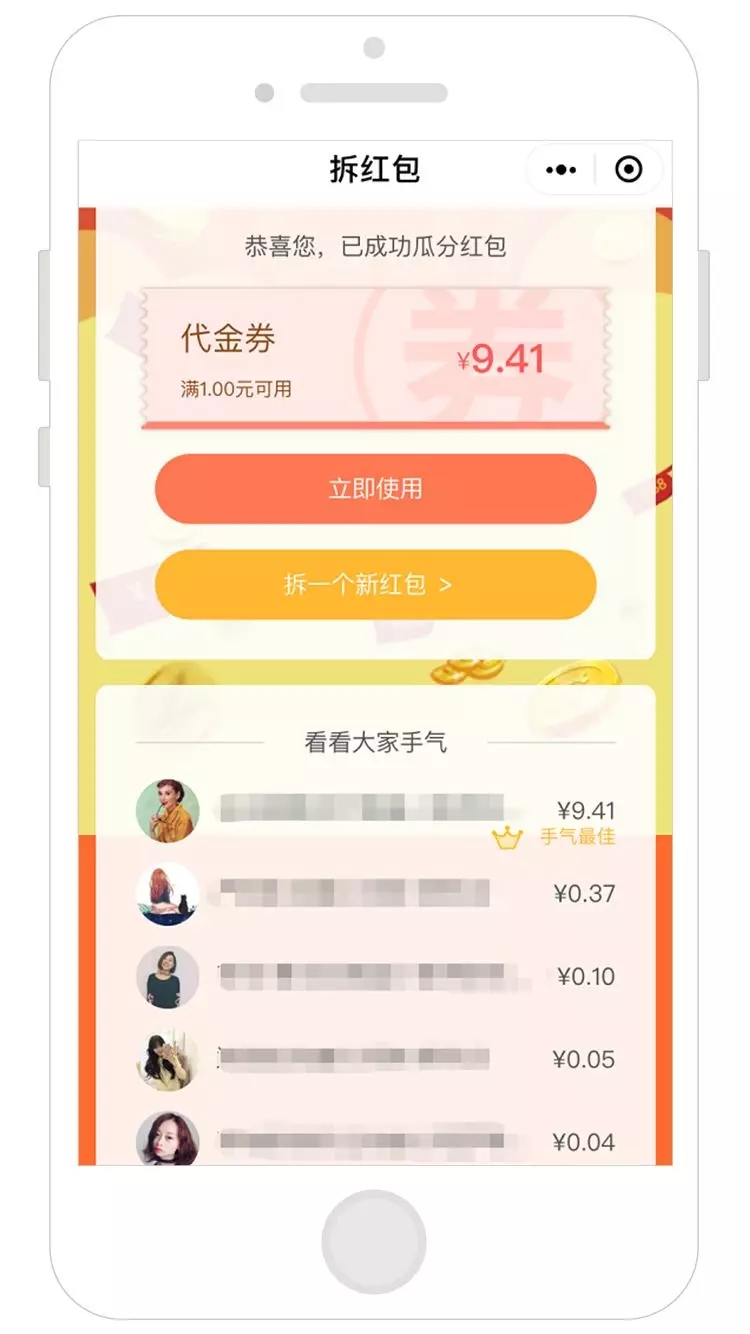Open the mini program more-options menu
Viewport: 750px width, 1334px height.
point(561,170)
